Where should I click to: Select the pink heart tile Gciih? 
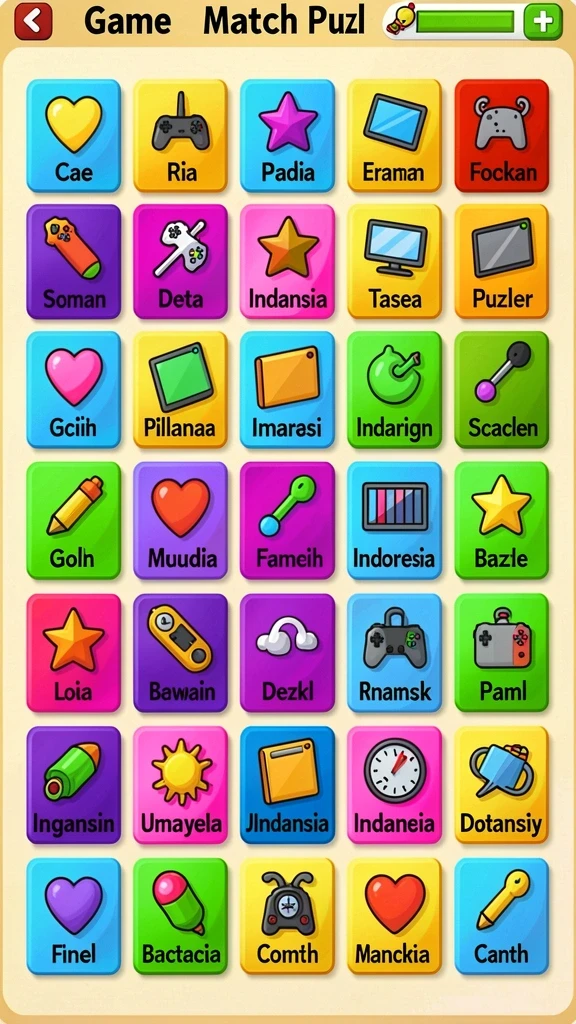coord(74,390)
